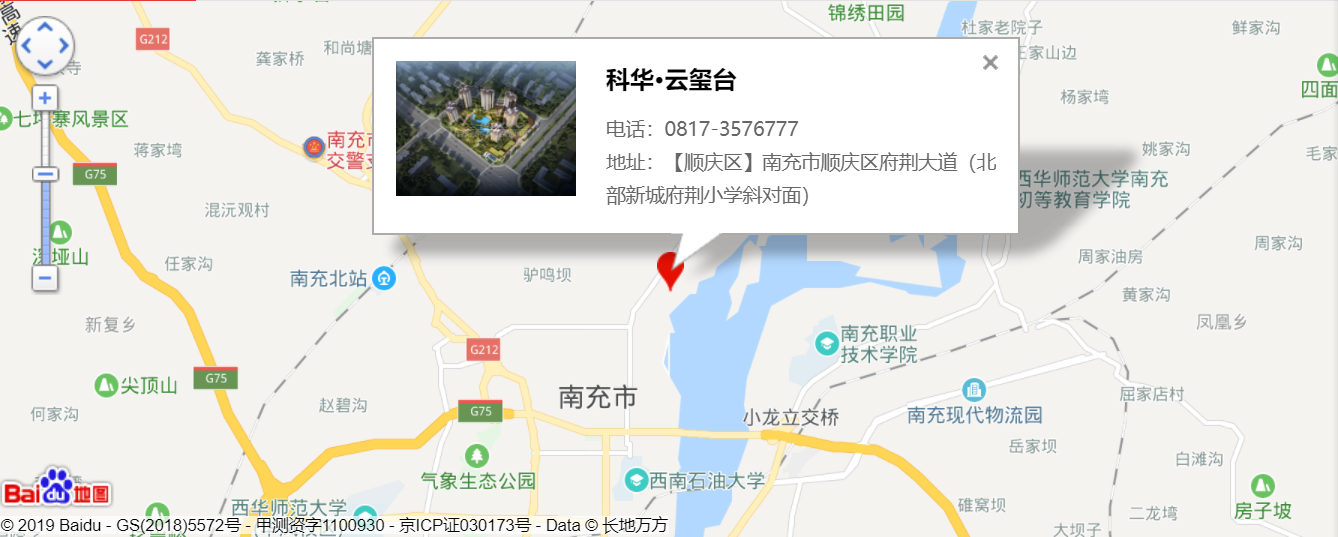Pan the map up with the arrow

point(45,27)
